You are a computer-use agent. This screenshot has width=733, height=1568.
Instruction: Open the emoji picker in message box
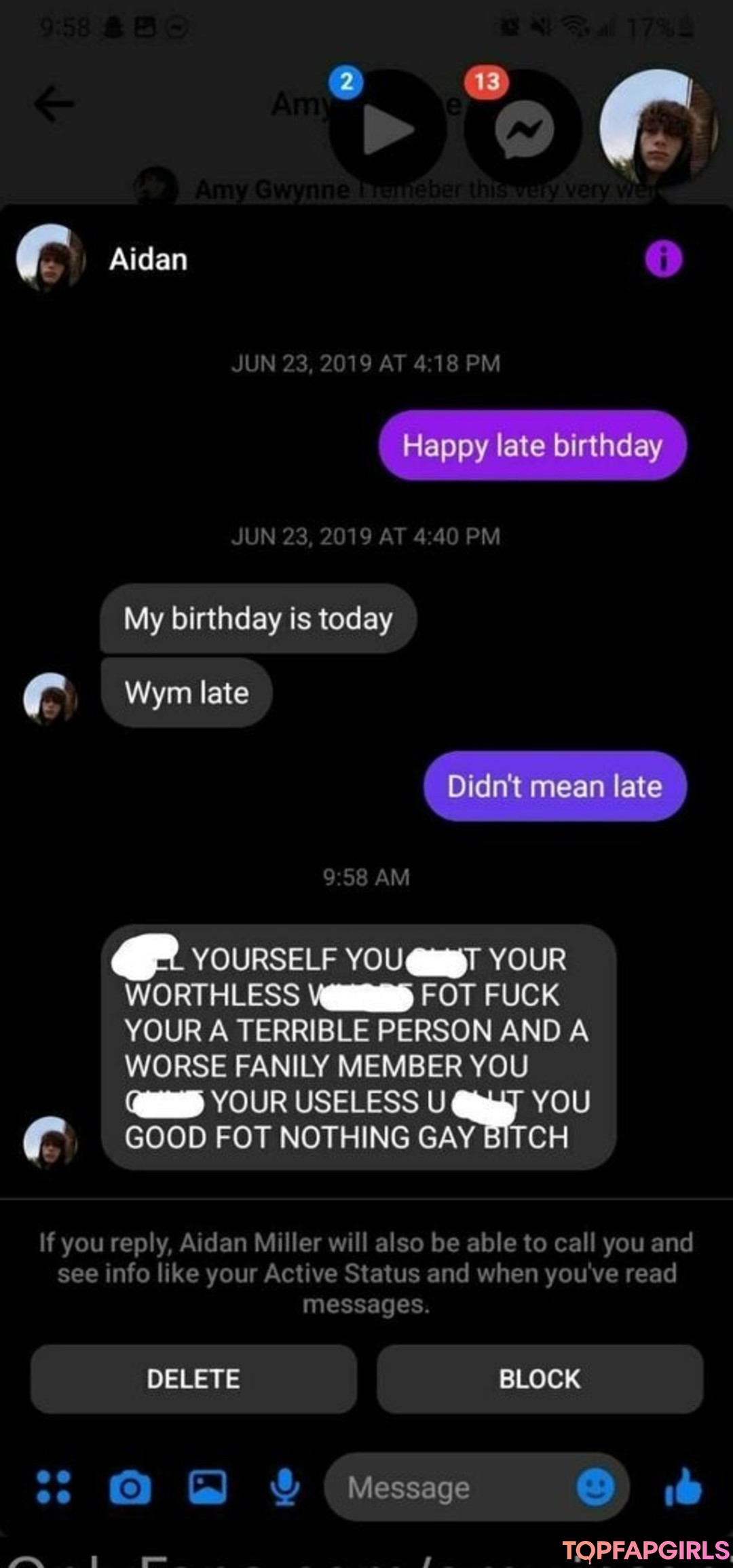click(x=595, y=1487)
